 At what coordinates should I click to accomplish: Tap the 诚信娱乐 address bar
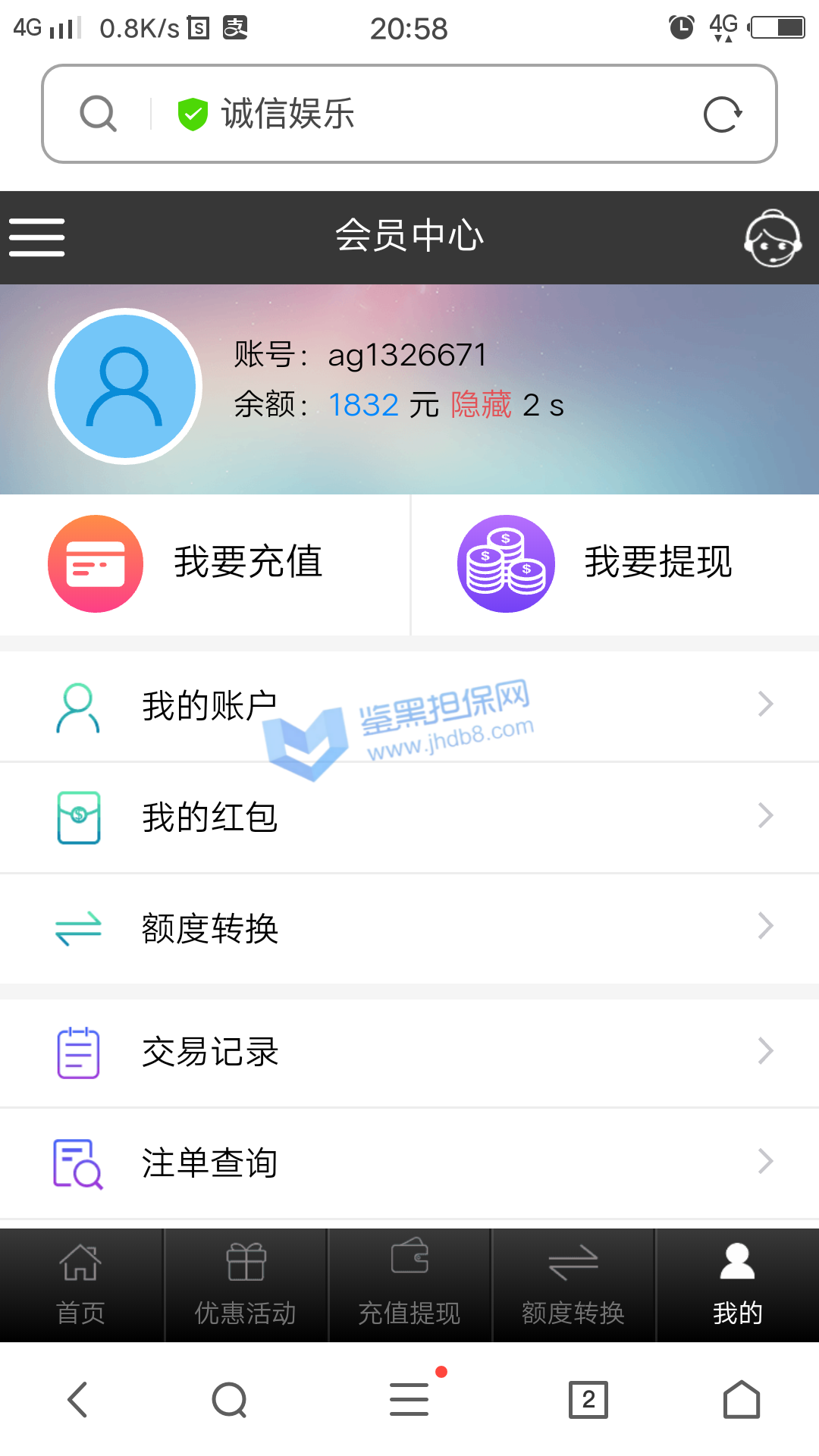point(409,114)
